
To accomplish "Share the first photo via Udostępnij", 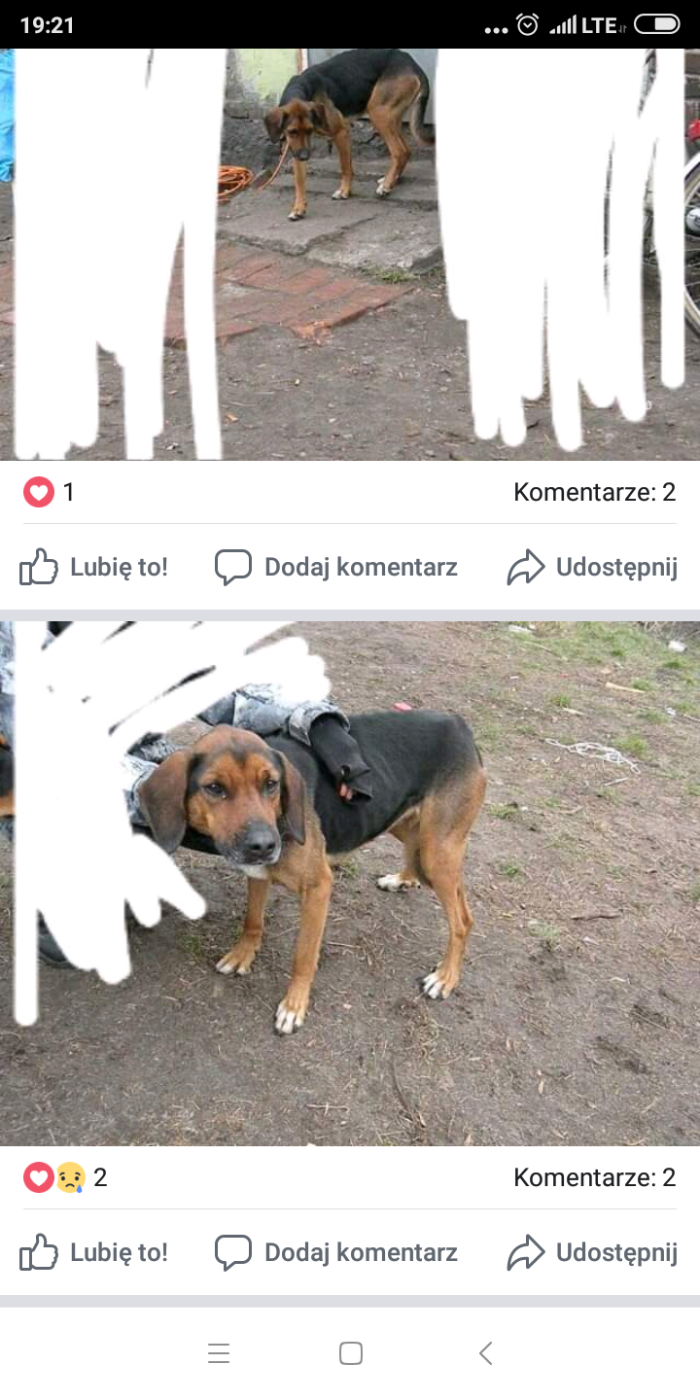I will tap(592, 568).
